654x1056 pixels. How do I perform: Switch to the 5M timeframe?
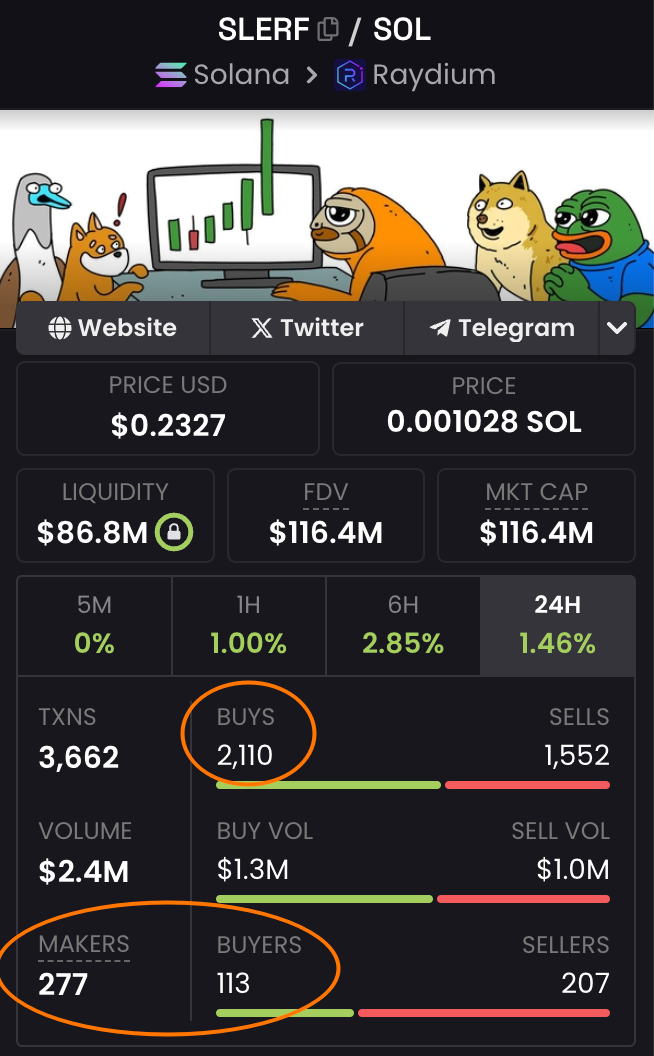[x=94, y=626]
